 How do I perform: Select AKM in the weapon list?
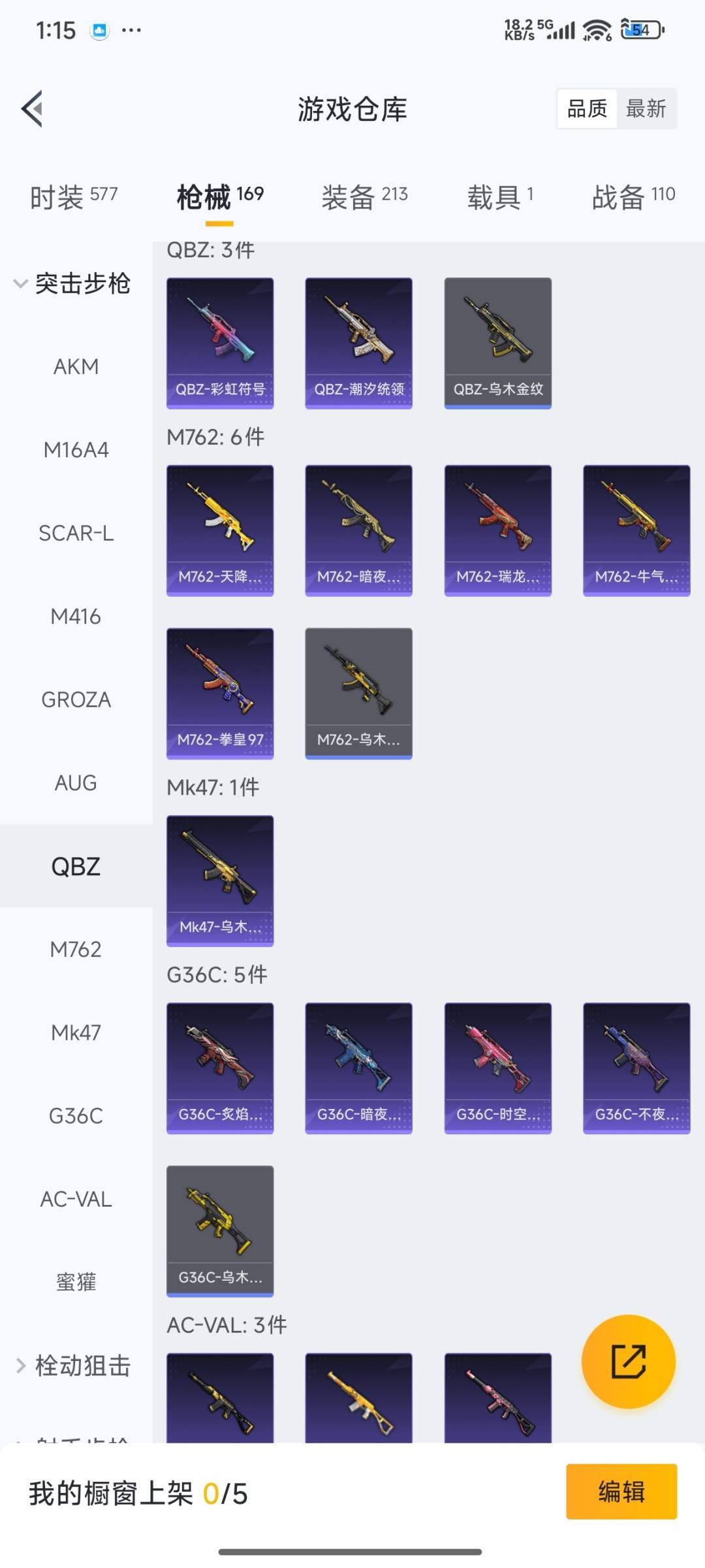[76, 367]
